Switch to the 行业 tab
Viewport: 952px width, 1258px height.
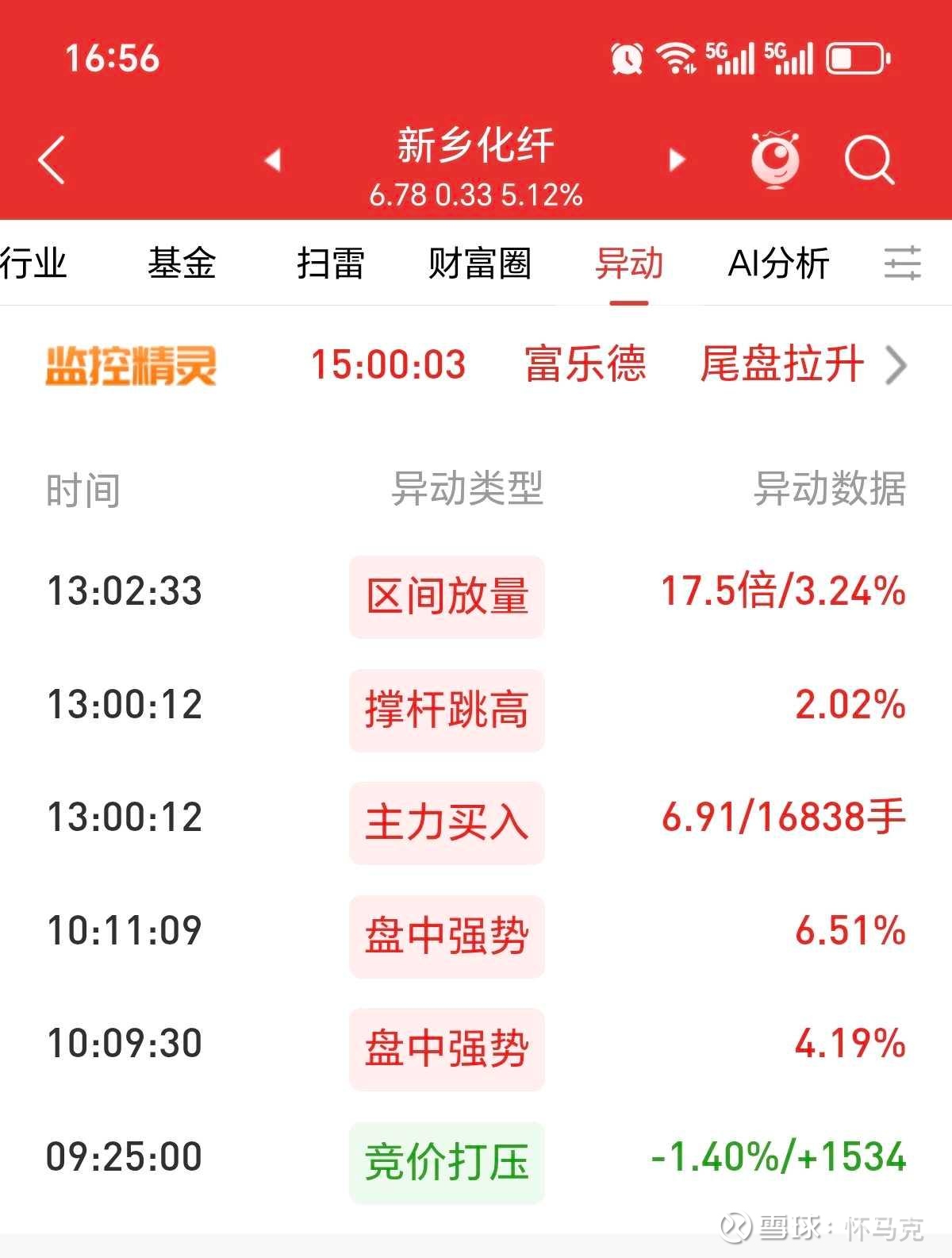click(x=33, y=264)
